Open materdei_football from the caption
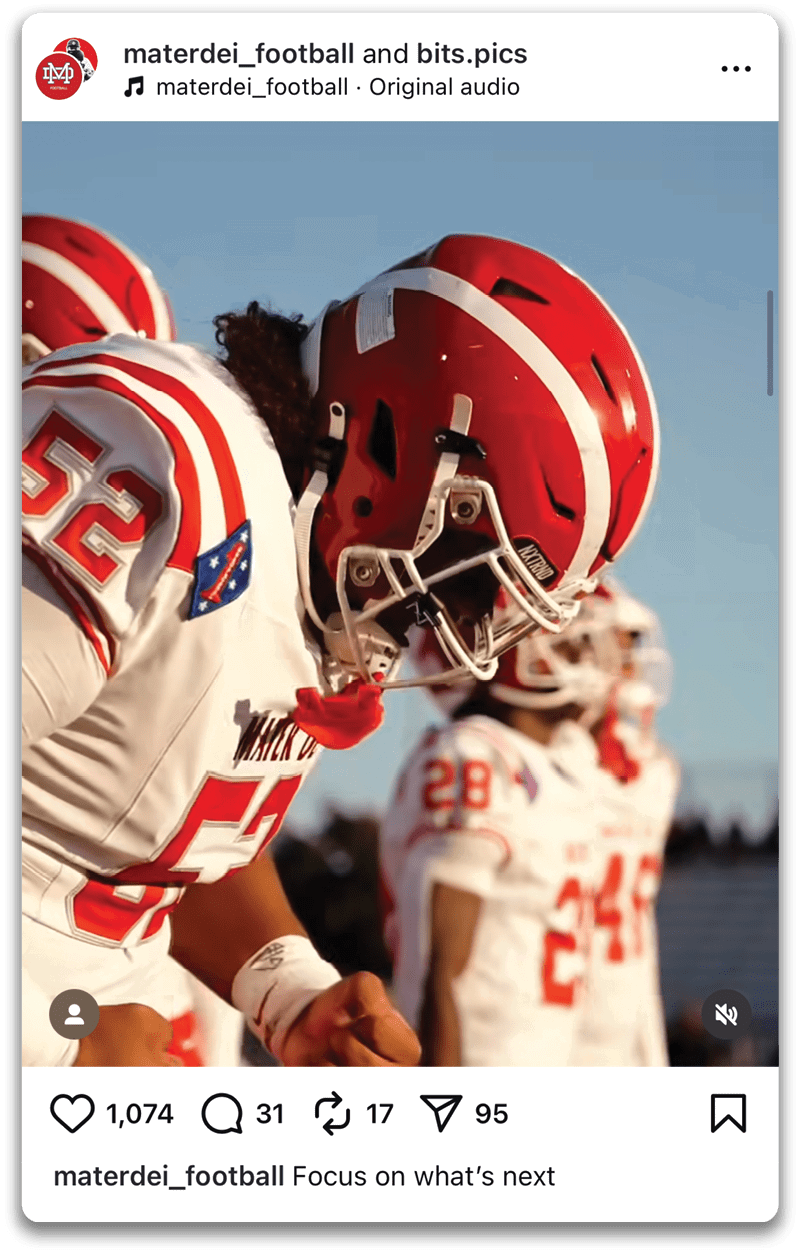This screenshot has width=800, height=1253. (168, 1176)
